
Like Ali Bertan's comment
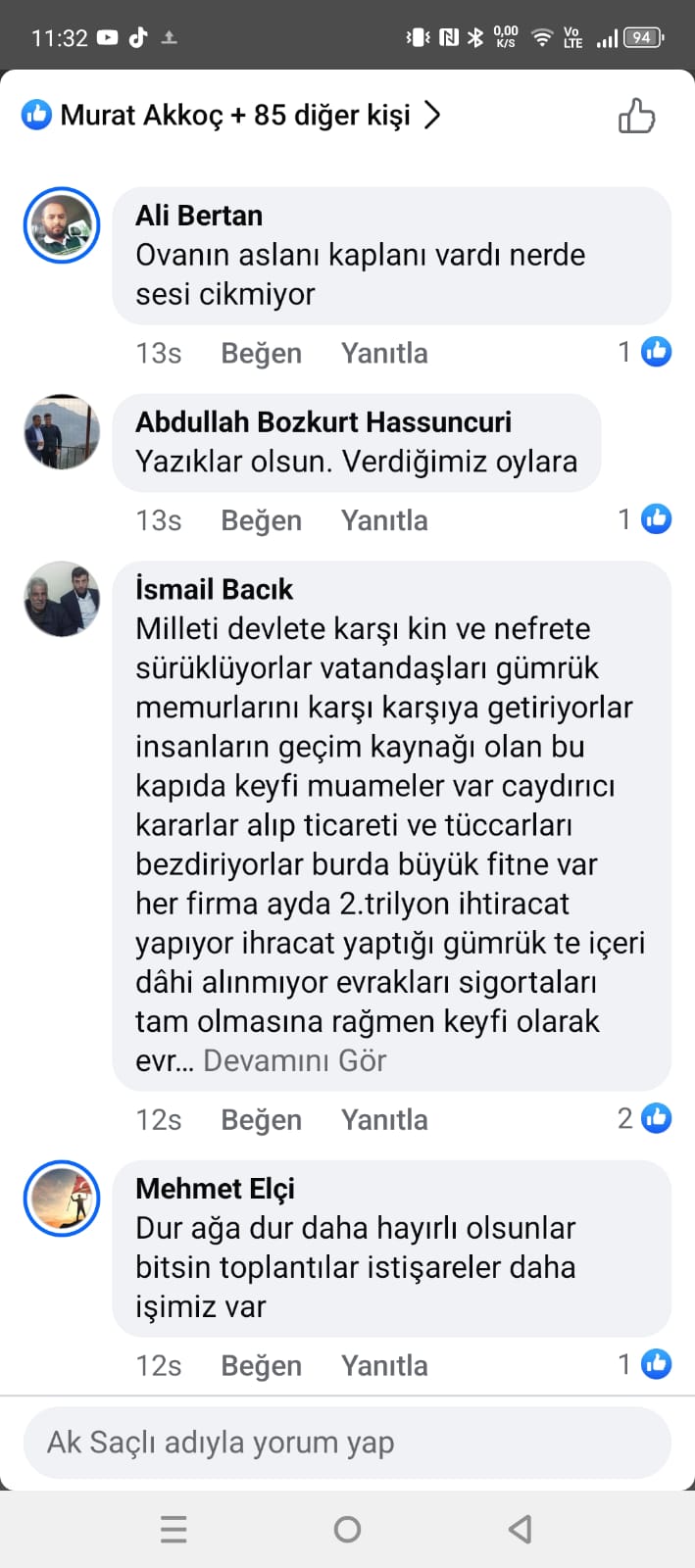click(x=261, y=353)
